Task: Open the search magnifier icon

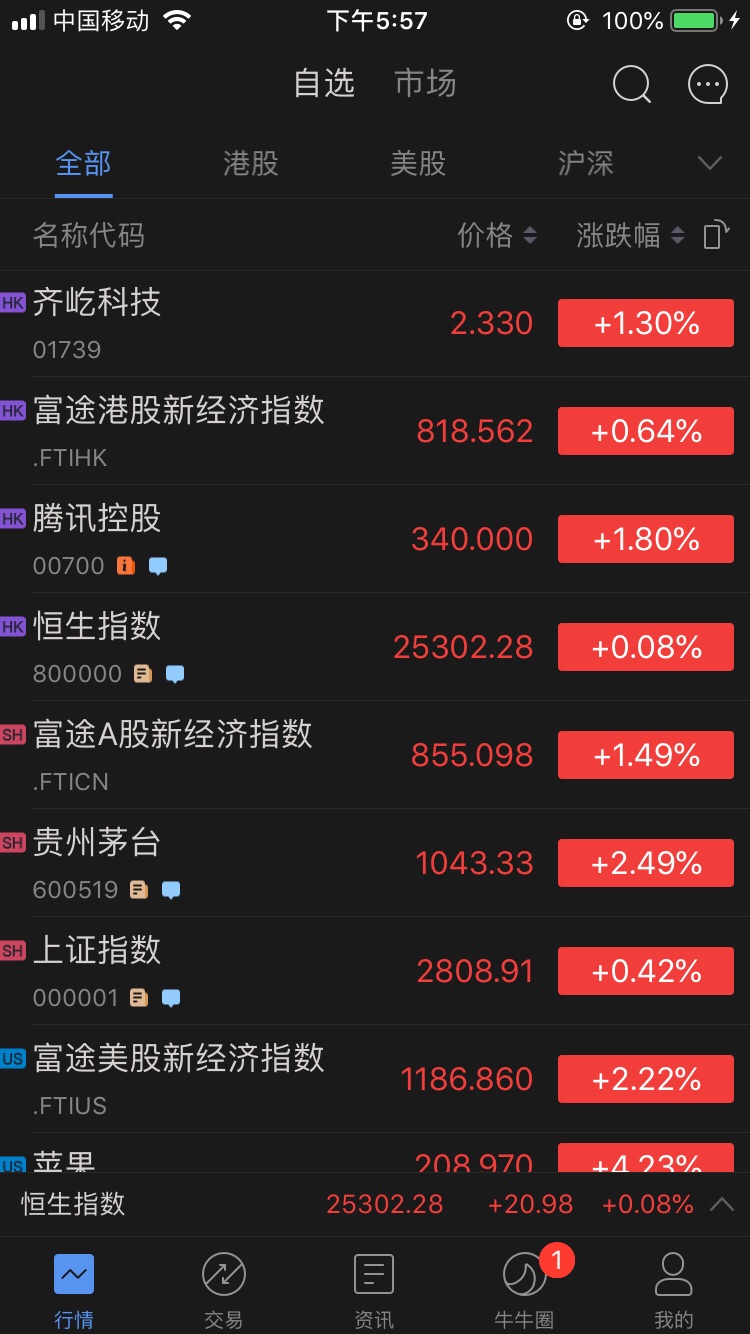Action: [632, 85]
